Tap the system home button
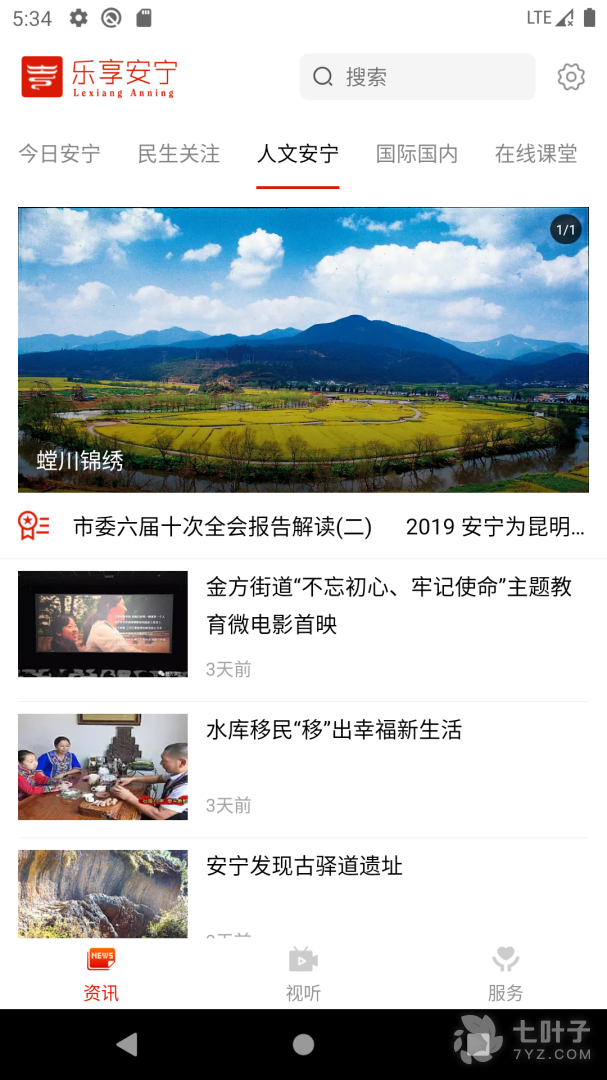 pyautogui.click(x=303, y=1045)
